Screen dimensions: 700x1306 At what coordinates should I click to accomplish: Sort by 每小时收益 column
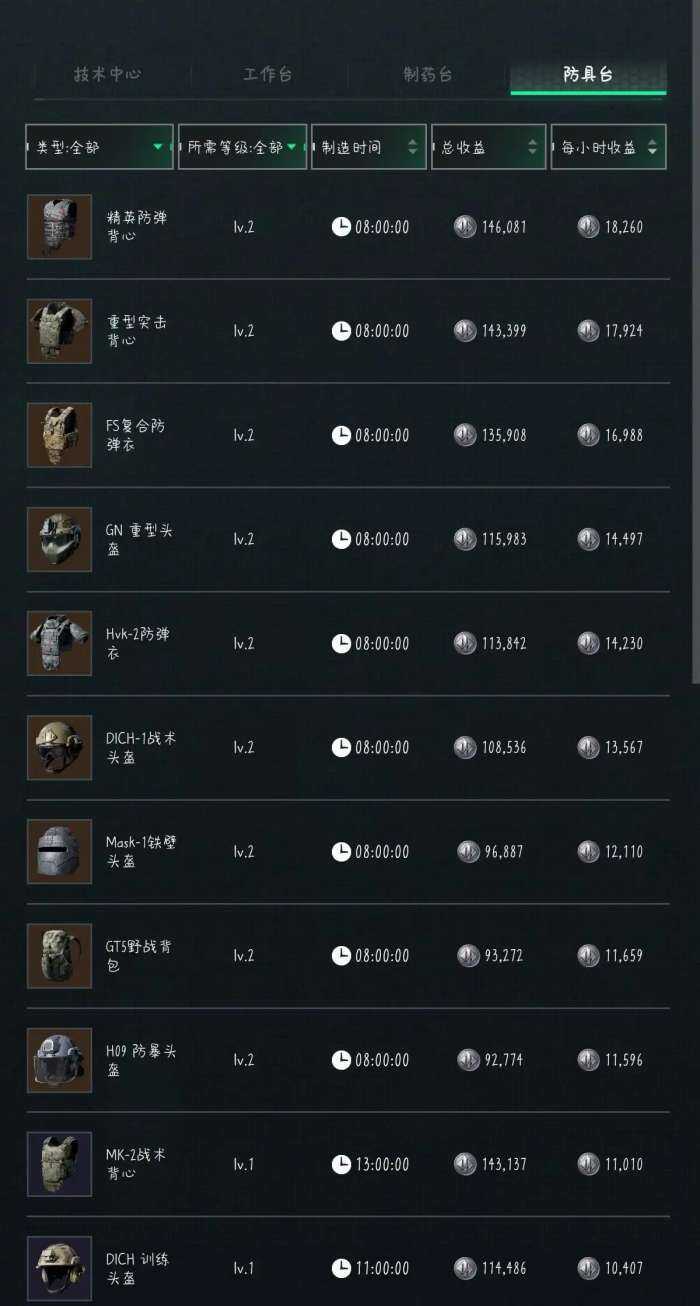click(608, 147)
